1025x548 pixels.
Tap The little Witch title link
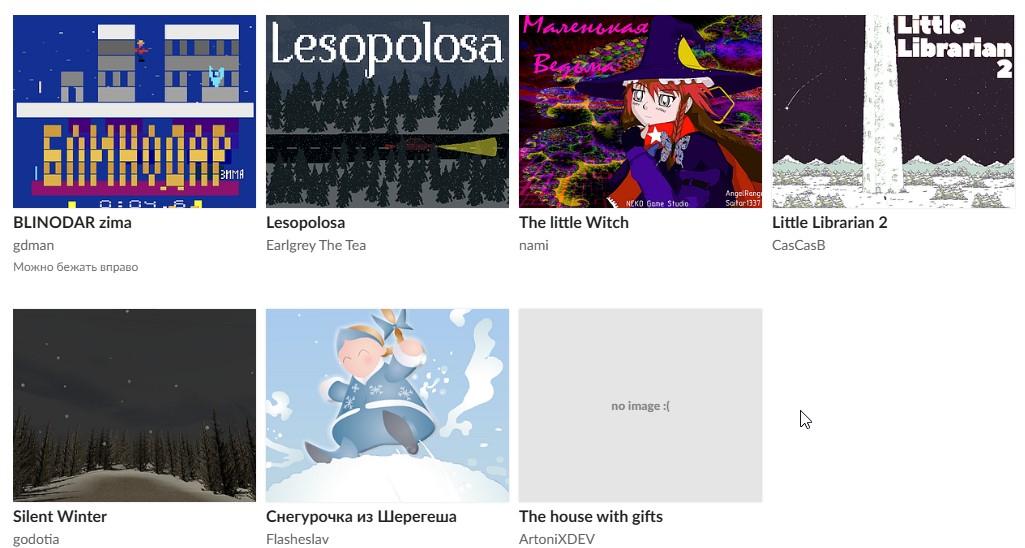573,222
